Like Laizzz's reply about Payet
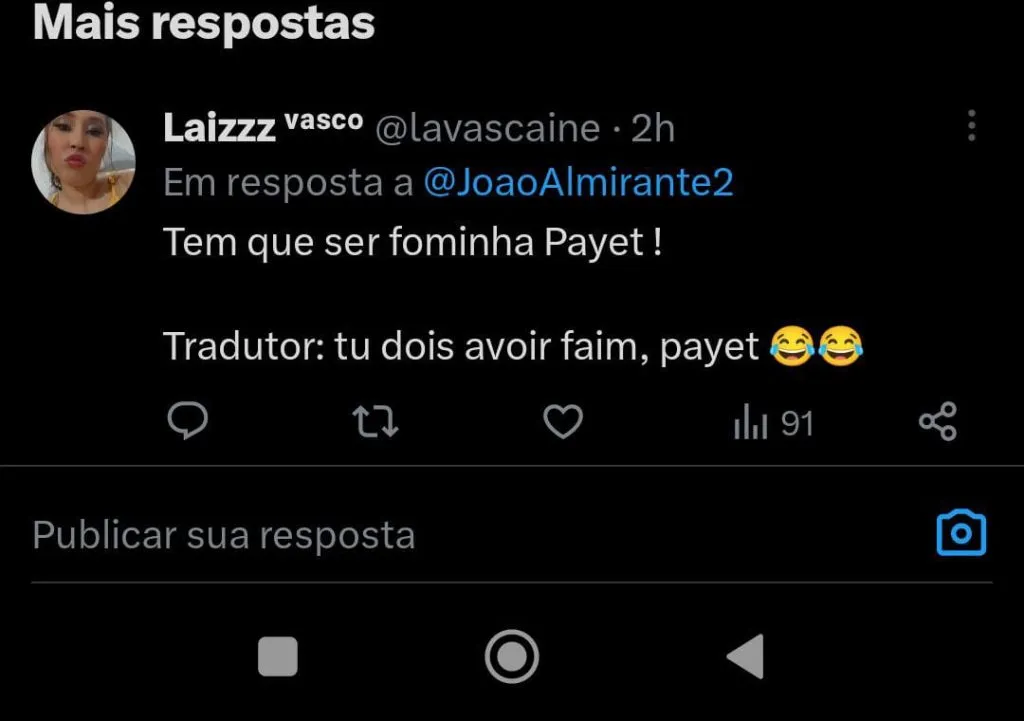Viewport: 1024px width, 721px height. click(563, 424)
